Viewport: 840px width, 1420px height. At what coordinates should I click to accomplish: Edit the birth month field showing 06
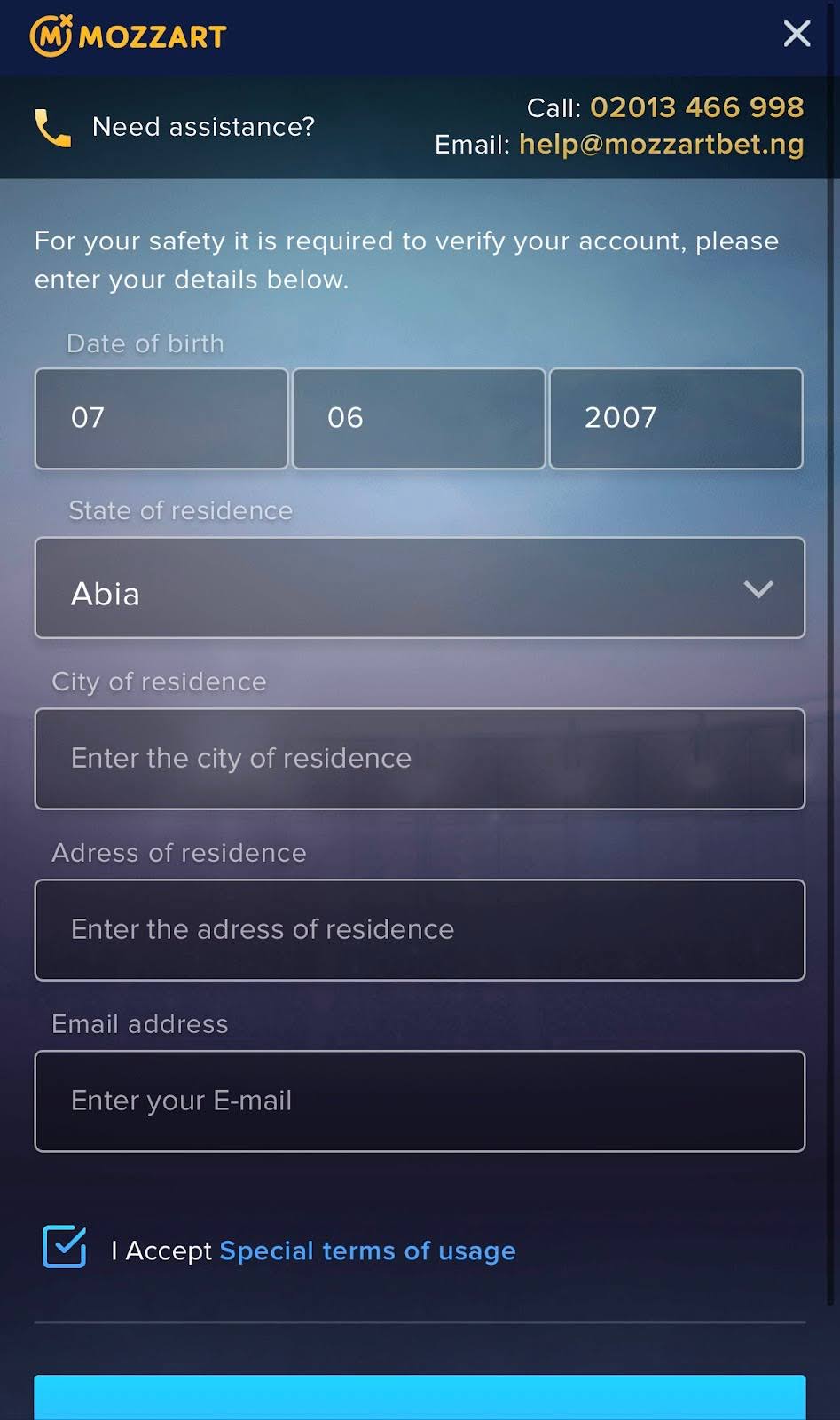(x=419, y=418)
